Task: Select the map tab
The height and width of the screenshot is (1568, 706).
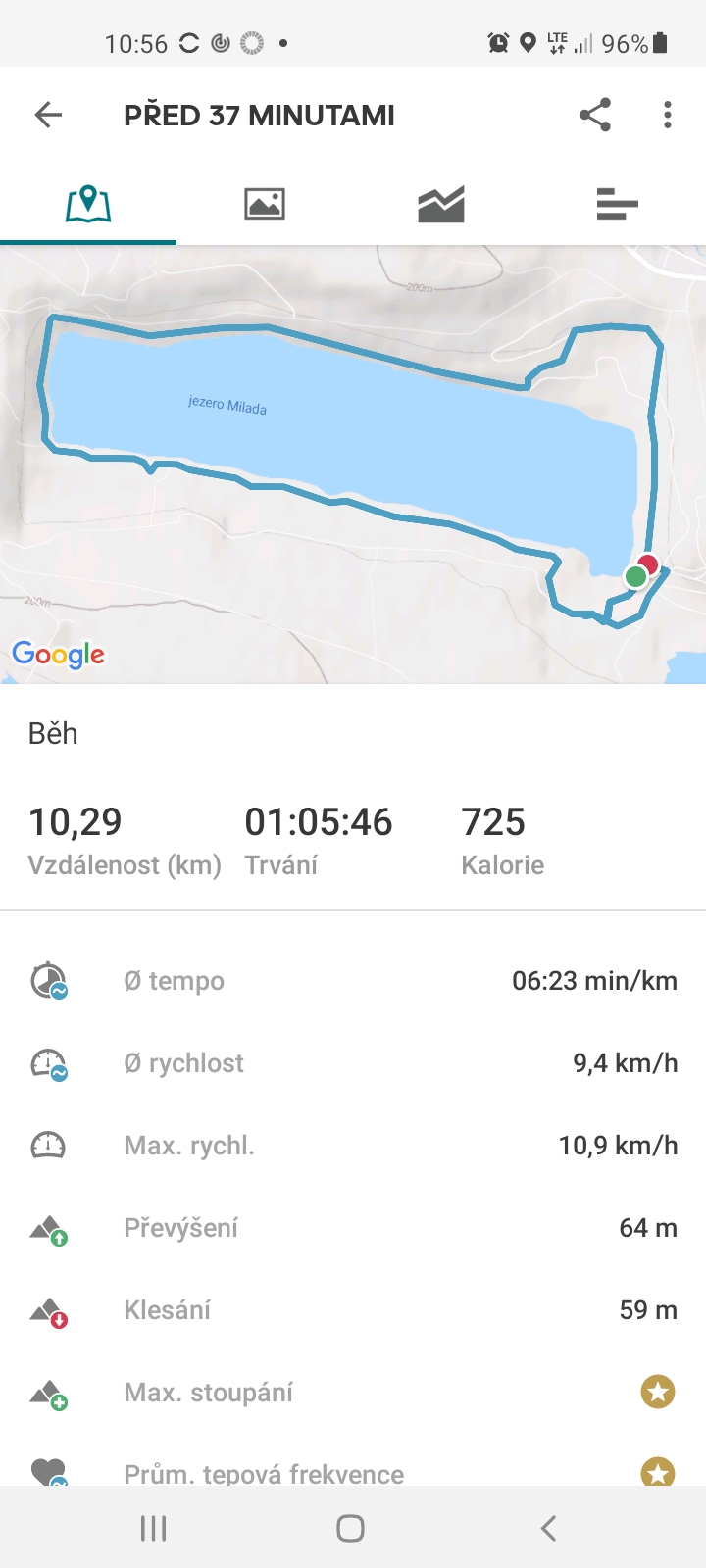Action: point(88,204)
